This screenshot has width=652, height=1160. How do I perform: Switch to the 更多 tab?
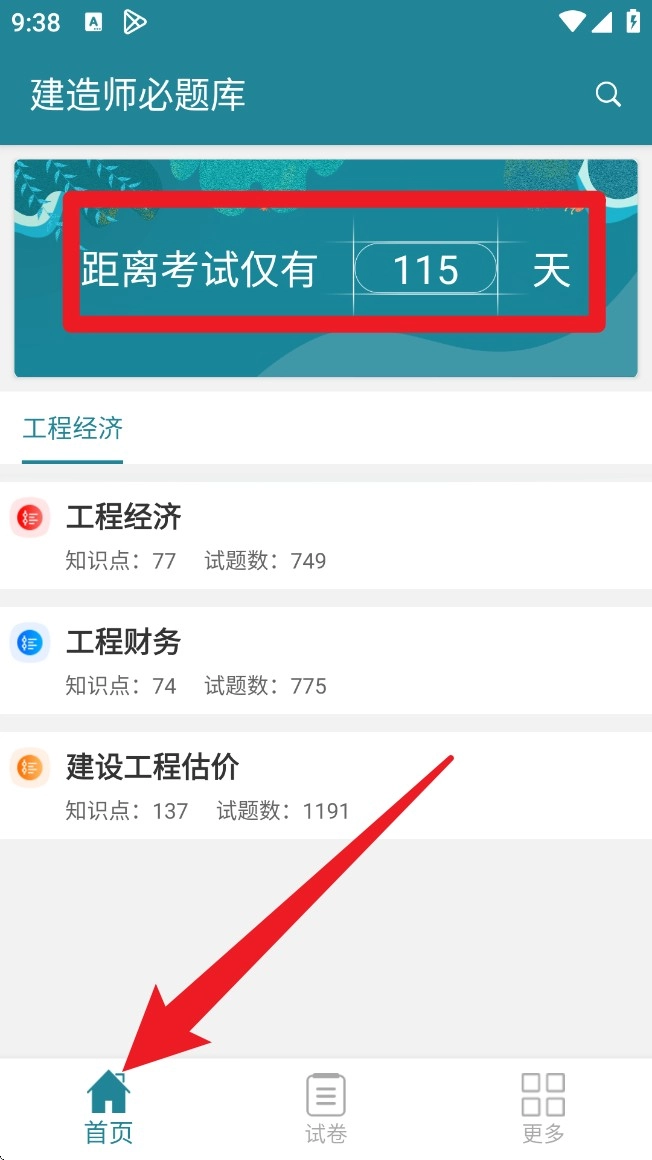tap(543, 1108)
